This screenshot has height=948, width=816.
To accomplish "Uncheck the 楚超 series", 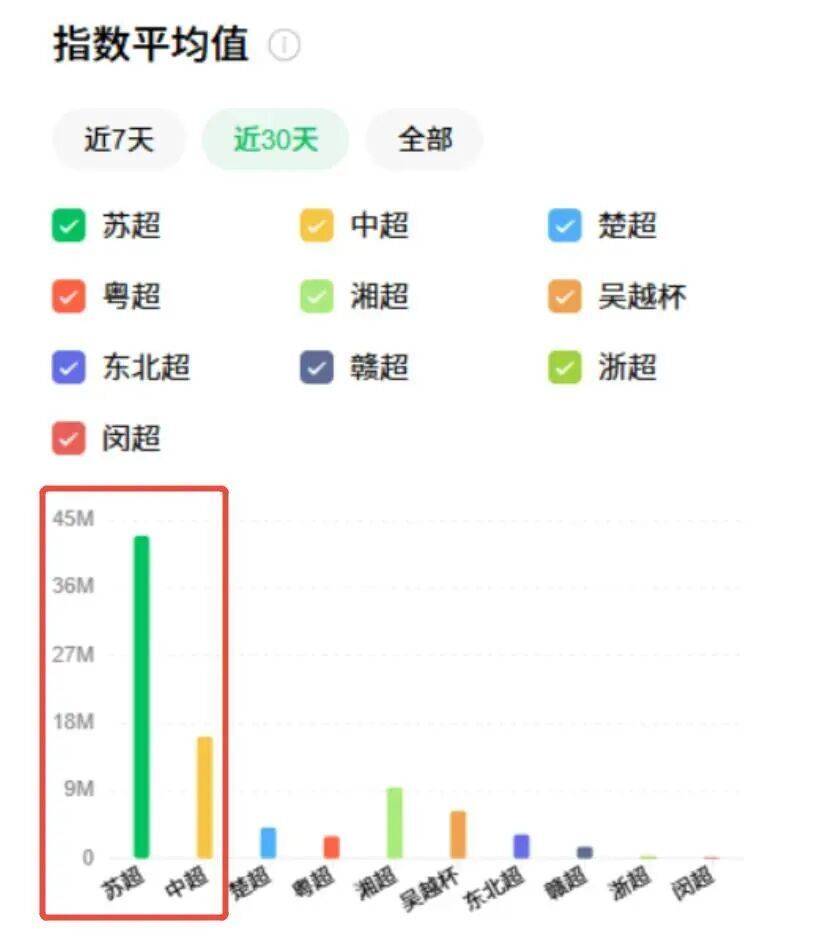I will click(565, 226).
